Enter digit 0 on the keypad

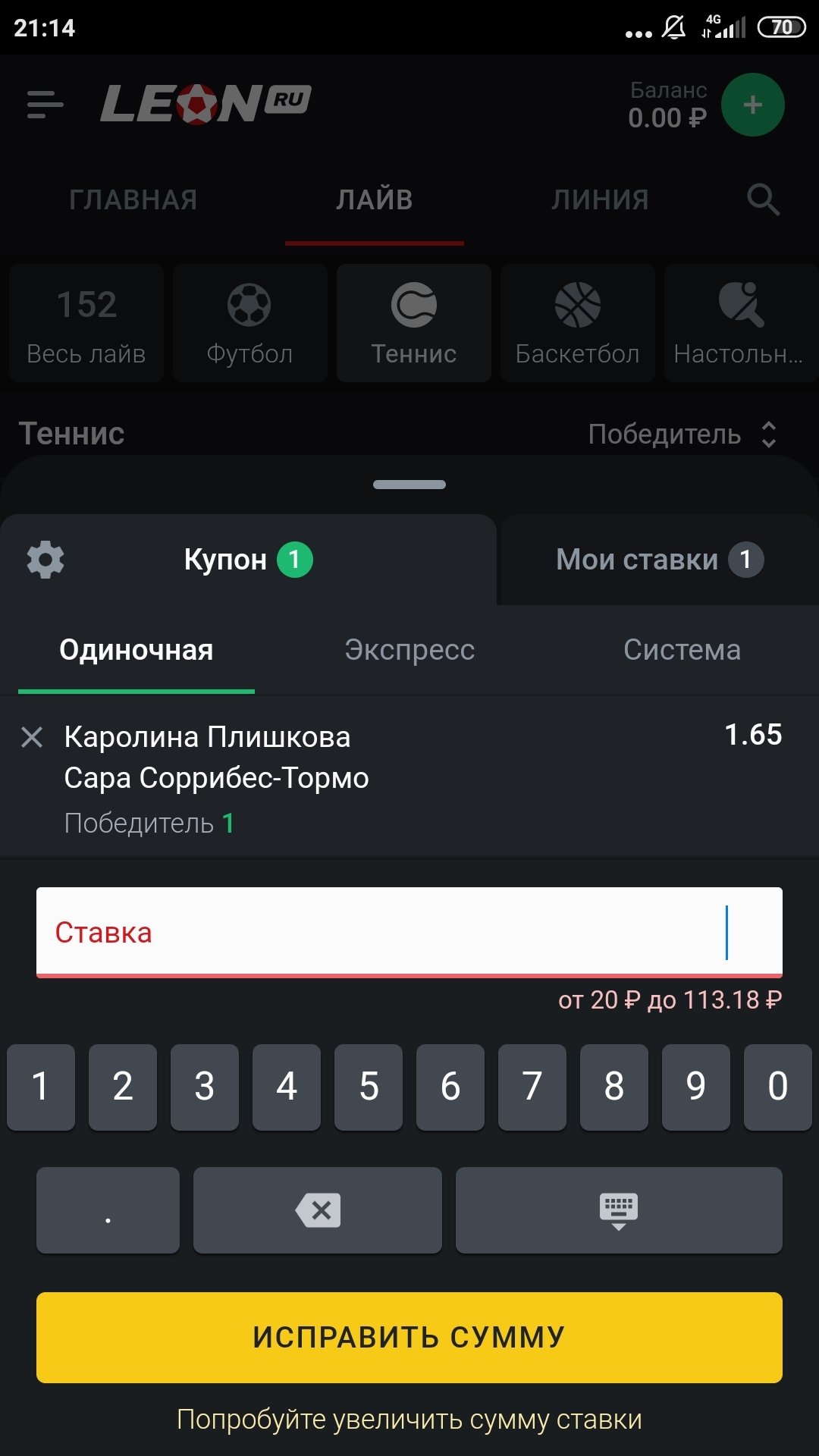[777, 1086]
